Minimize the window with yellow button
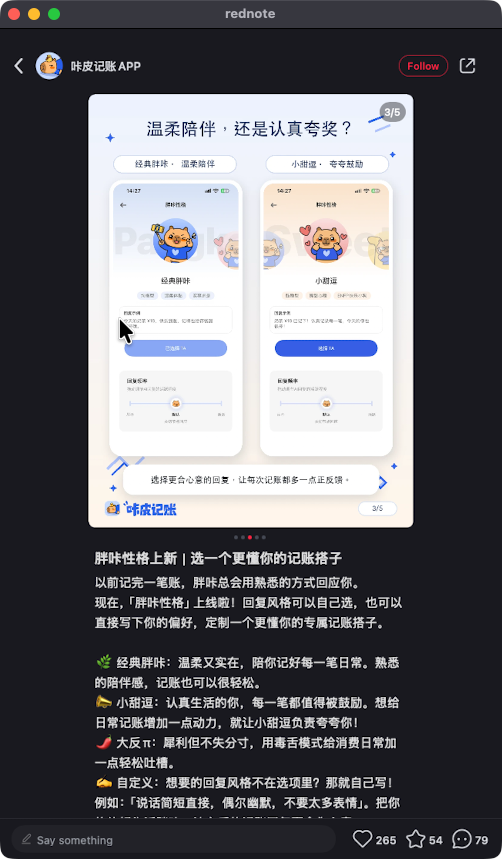The image size is (502, 859). coord(34,14)
